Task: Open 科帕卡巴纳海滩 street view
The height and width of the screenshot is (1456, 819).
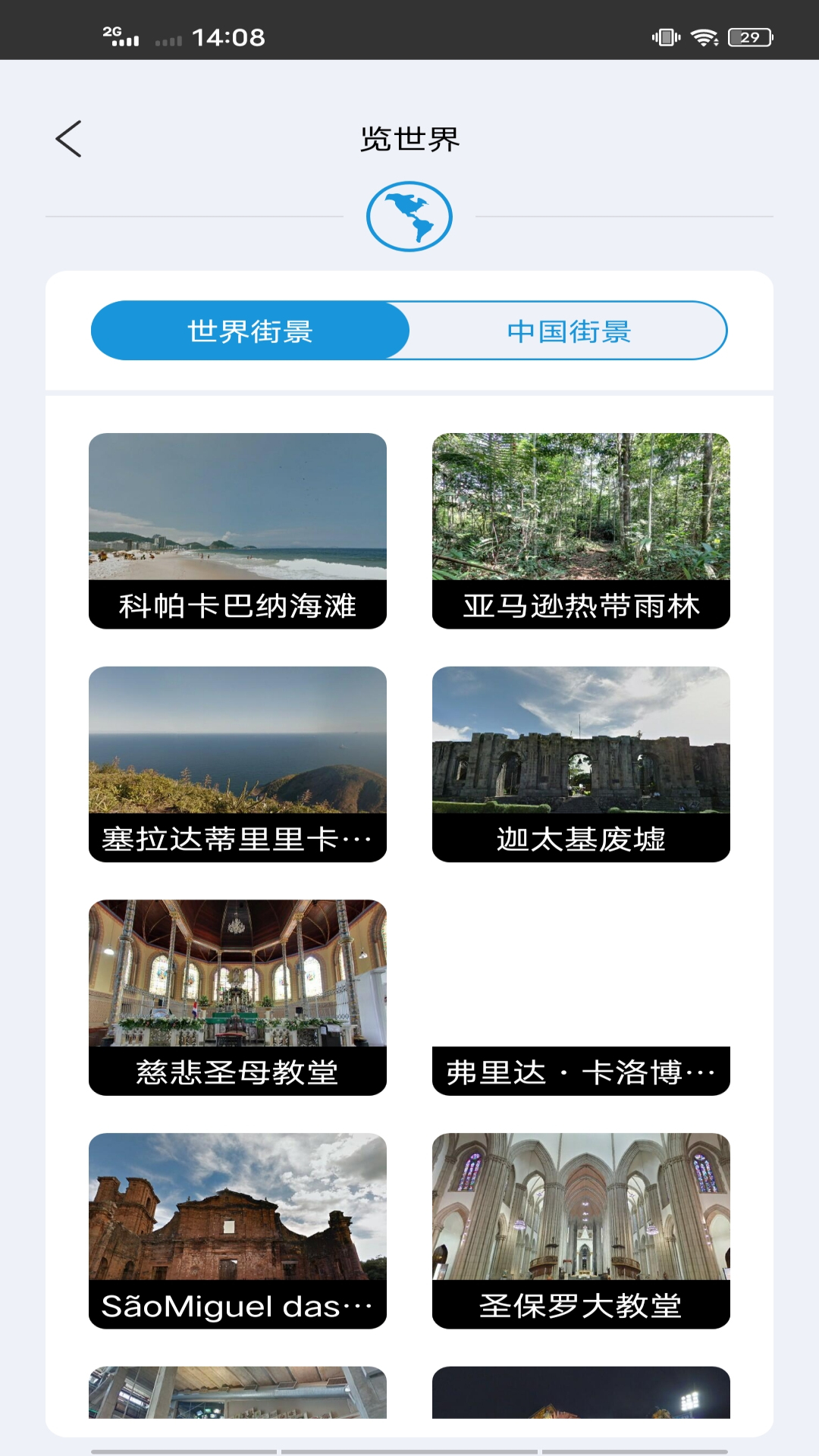Action: click(x=237, y=530)
